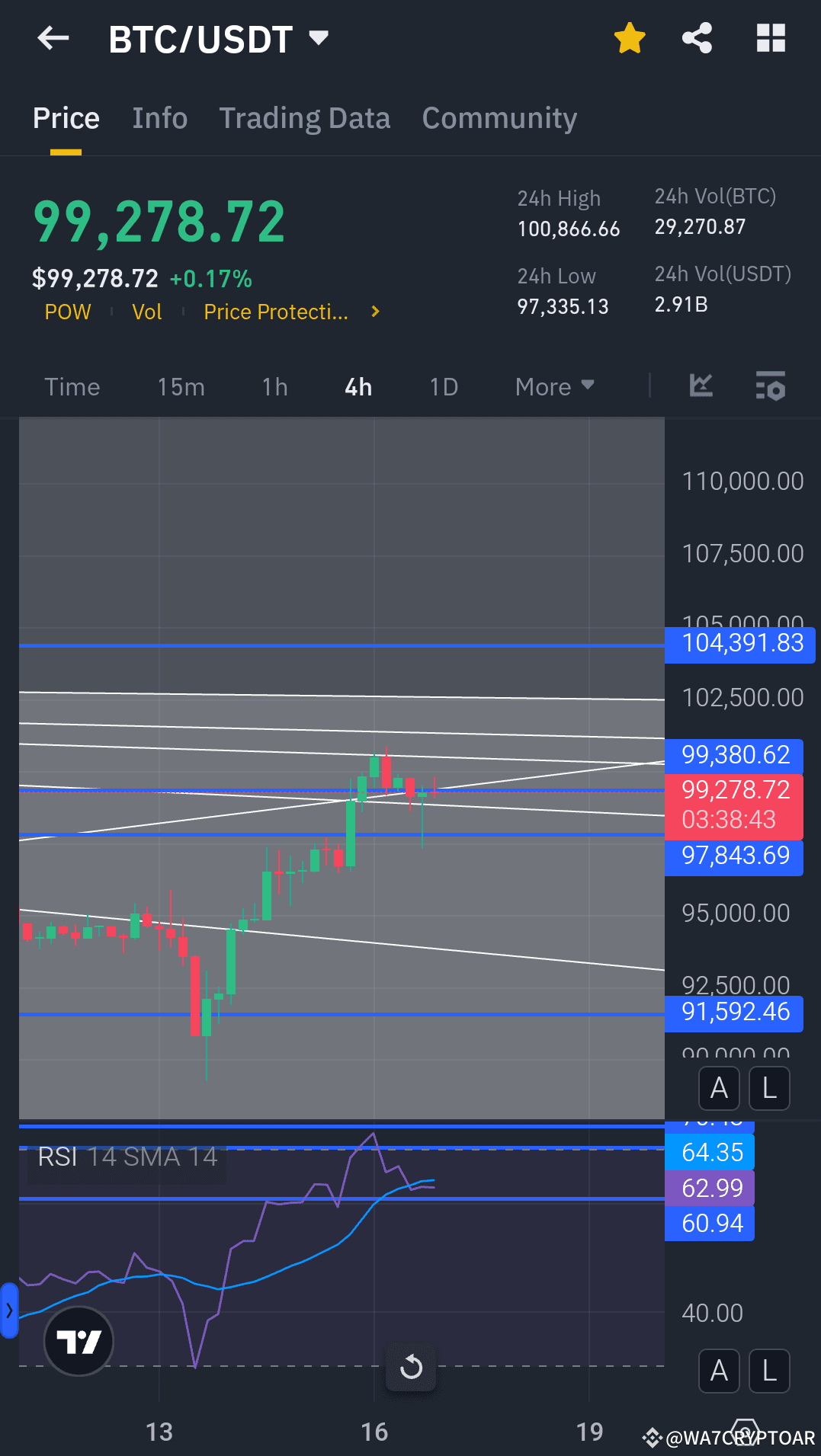
Task: Open the share icon to share chart
Action: click(x=695, y=37)
